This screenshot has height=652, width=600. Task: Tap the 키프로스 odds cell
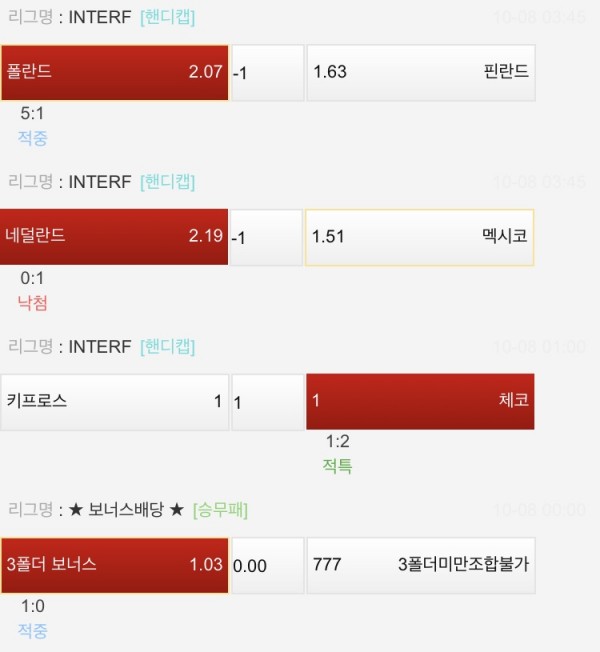[x=114, y=401]
